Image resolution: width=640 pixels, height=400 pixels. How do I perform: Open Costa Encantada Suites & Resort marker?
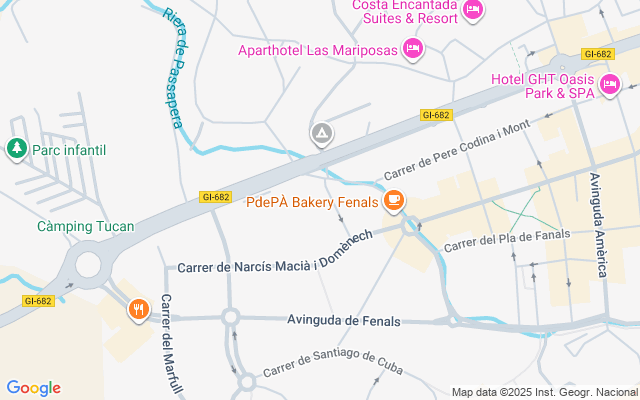[474, 10]
